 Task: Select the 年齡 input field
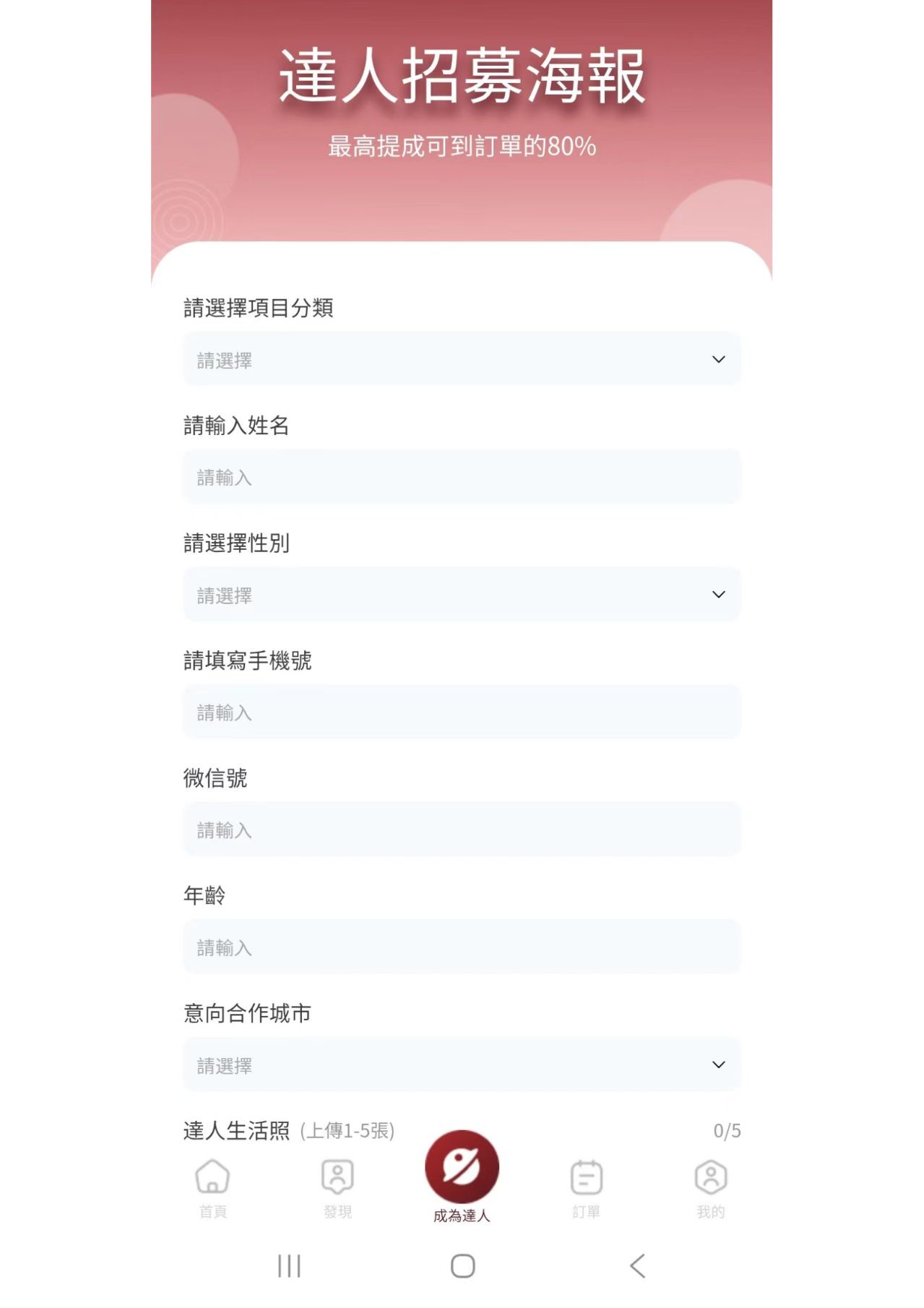pos(462,947)
